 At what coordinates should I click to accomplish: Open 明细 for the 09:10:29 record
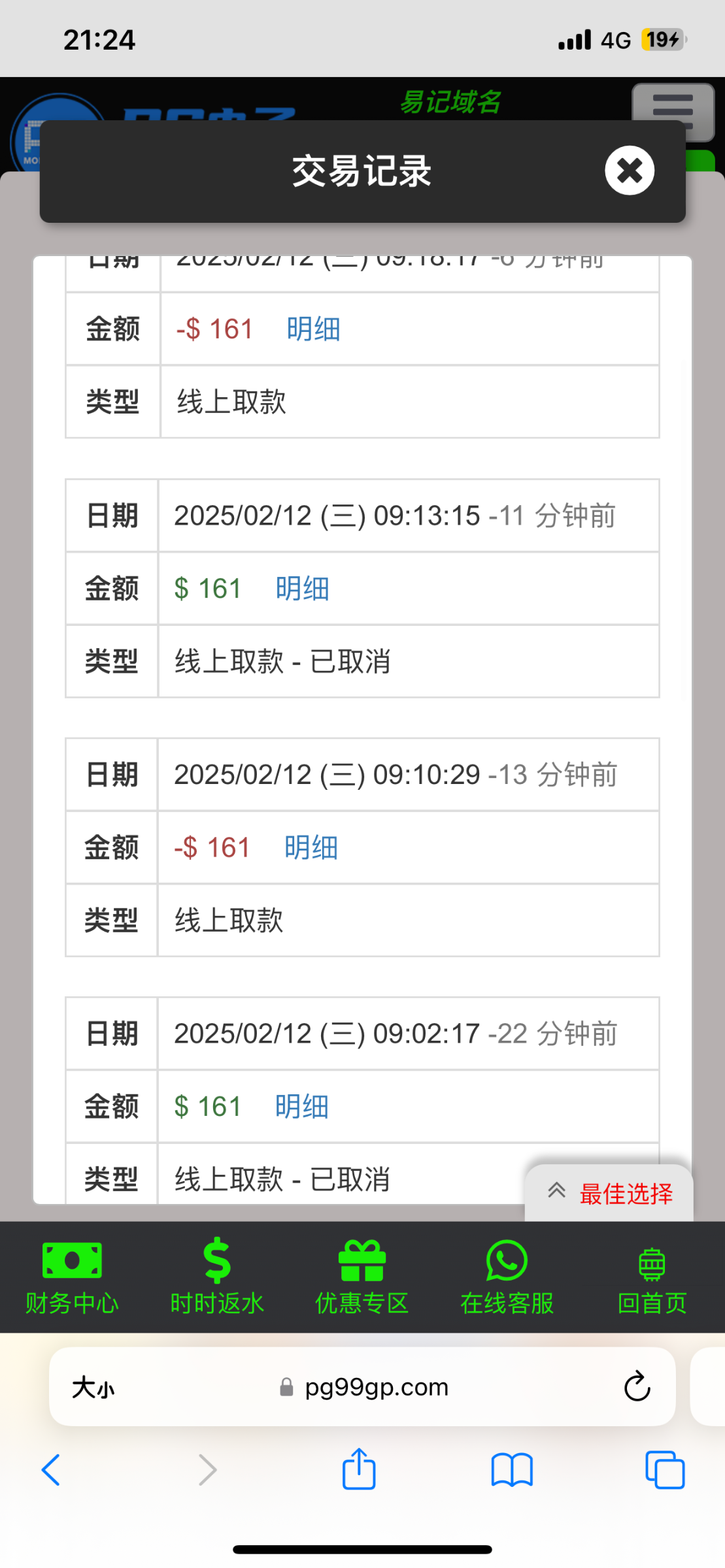coord(311,847)
